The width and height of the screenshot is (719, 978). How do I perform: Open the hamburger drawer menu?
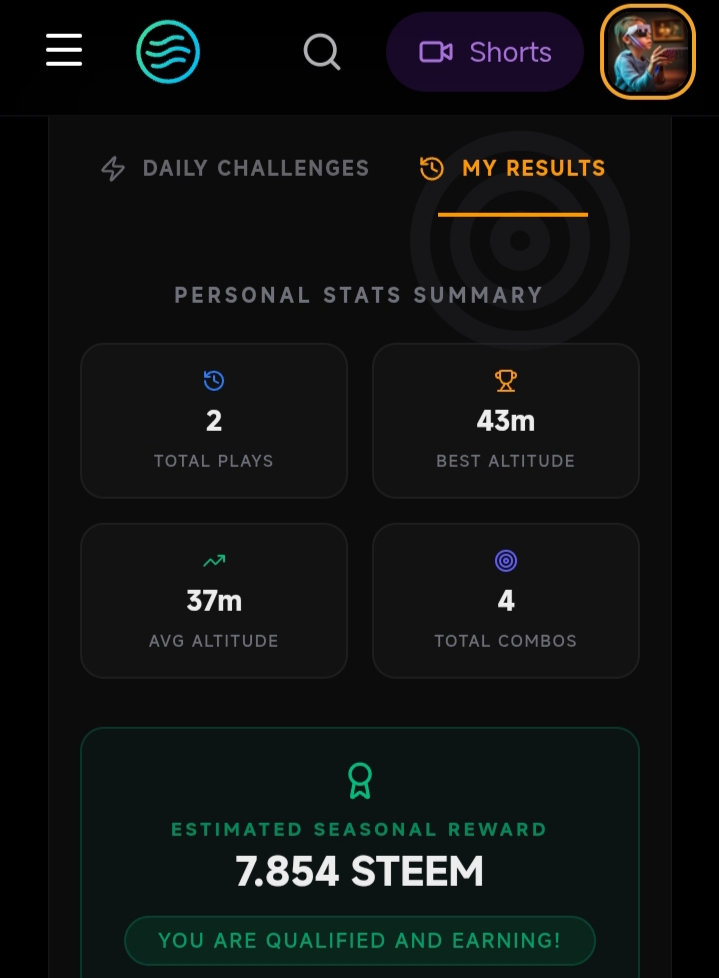(64, 51)
